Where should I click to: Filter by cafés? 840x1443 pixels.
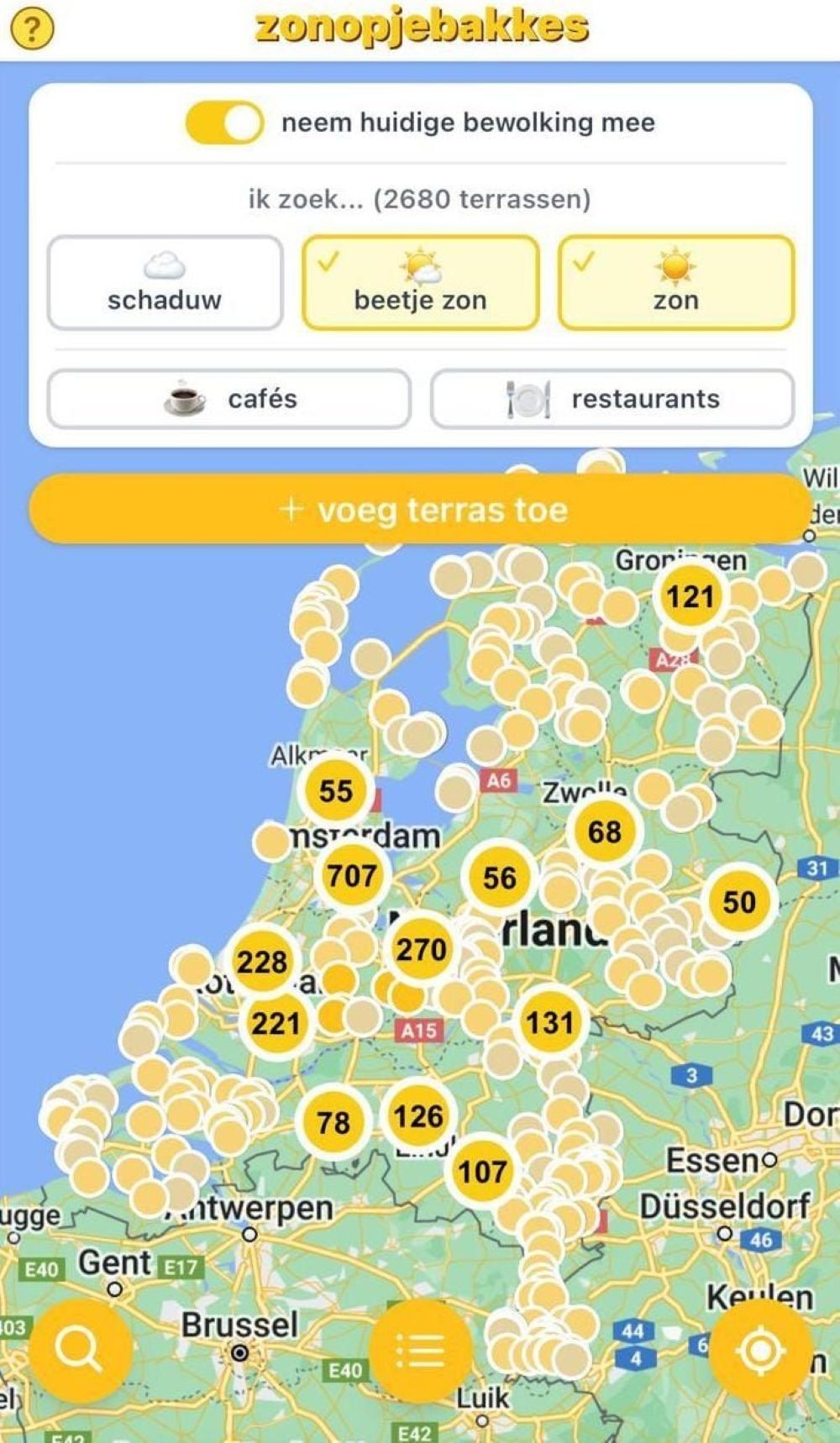point(228,398)
